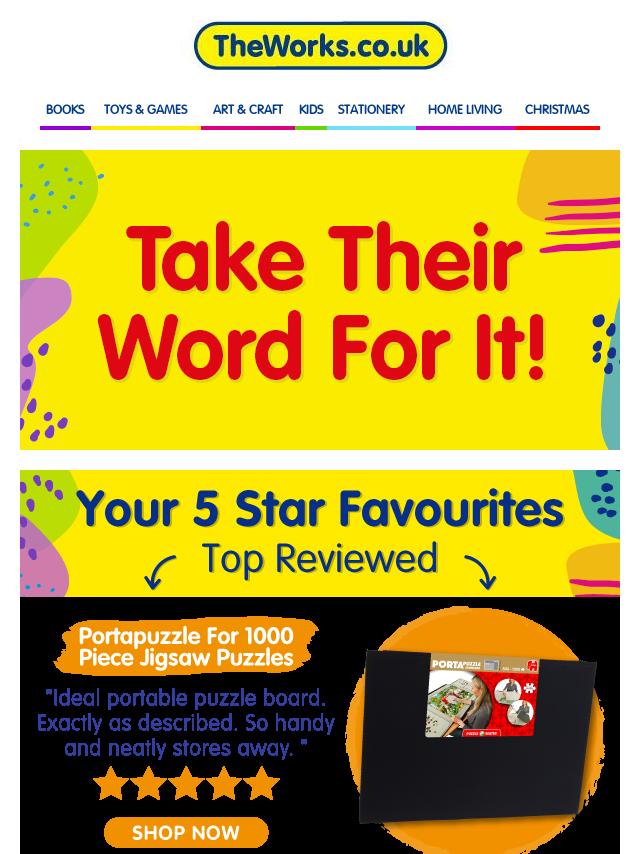The height and width of the screenshot is (854, 640).
Task: Open the Take Their Word For It banner
Action: point(320,300)
